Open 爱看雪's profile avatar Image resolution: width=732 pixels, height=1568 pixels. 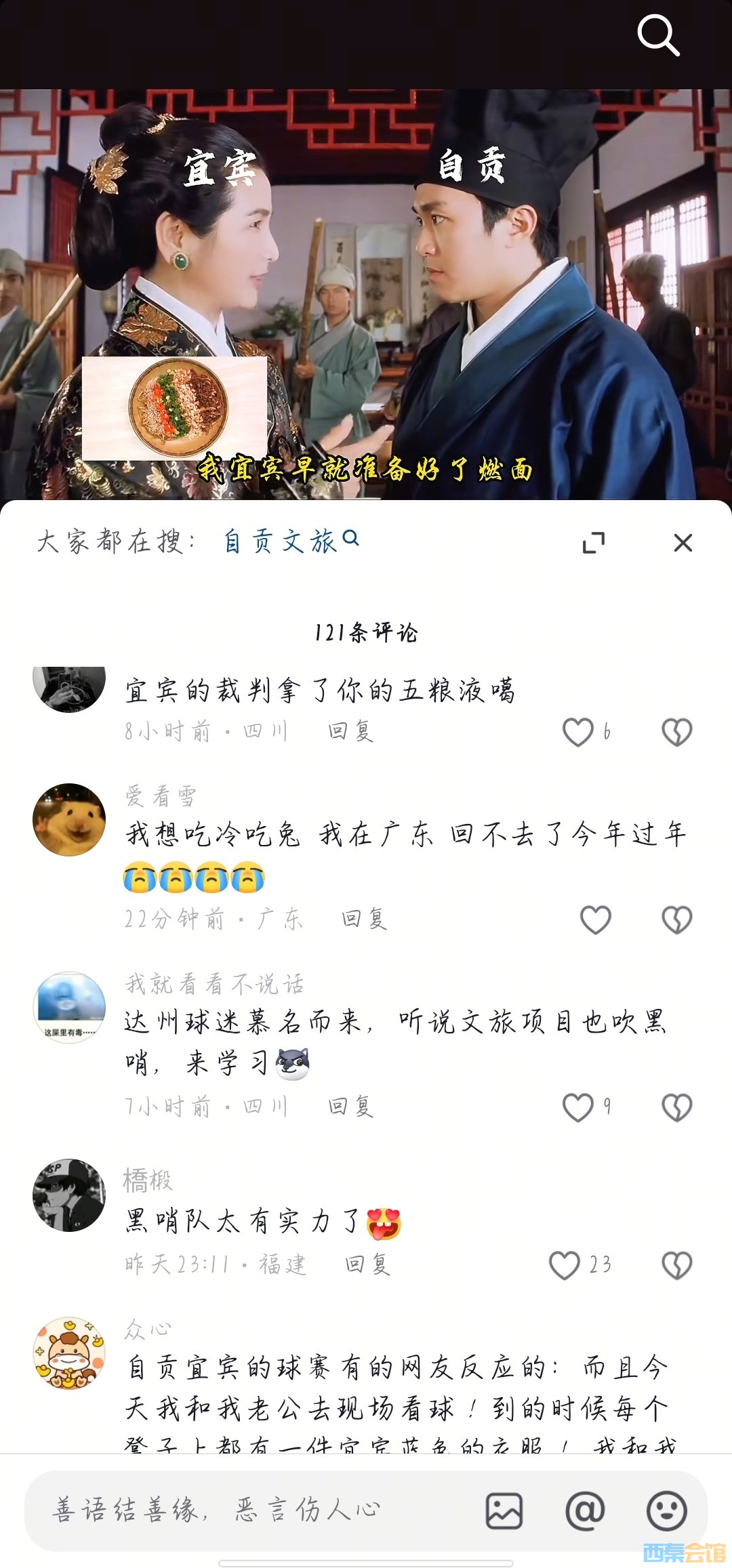[69, 820]
